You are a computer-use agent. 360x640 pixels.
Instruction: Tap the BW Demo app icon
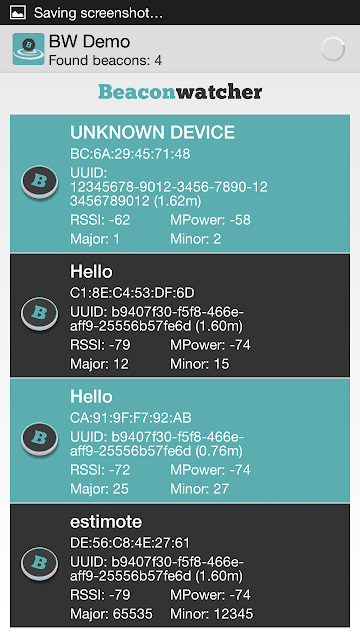[x=28, y=49]
